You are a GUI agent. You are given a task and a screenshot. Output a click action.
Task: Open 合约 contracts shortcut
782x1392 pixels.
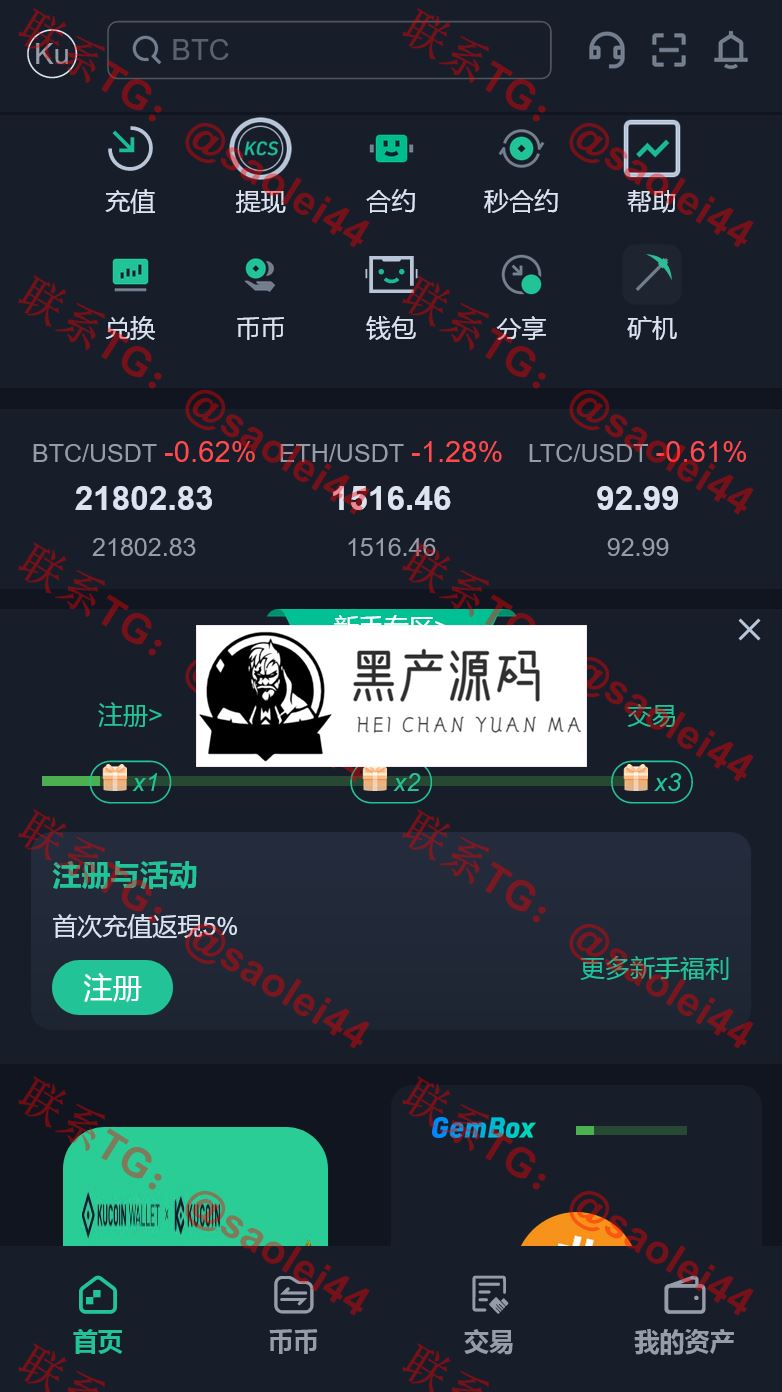click(x=391, y=168)
